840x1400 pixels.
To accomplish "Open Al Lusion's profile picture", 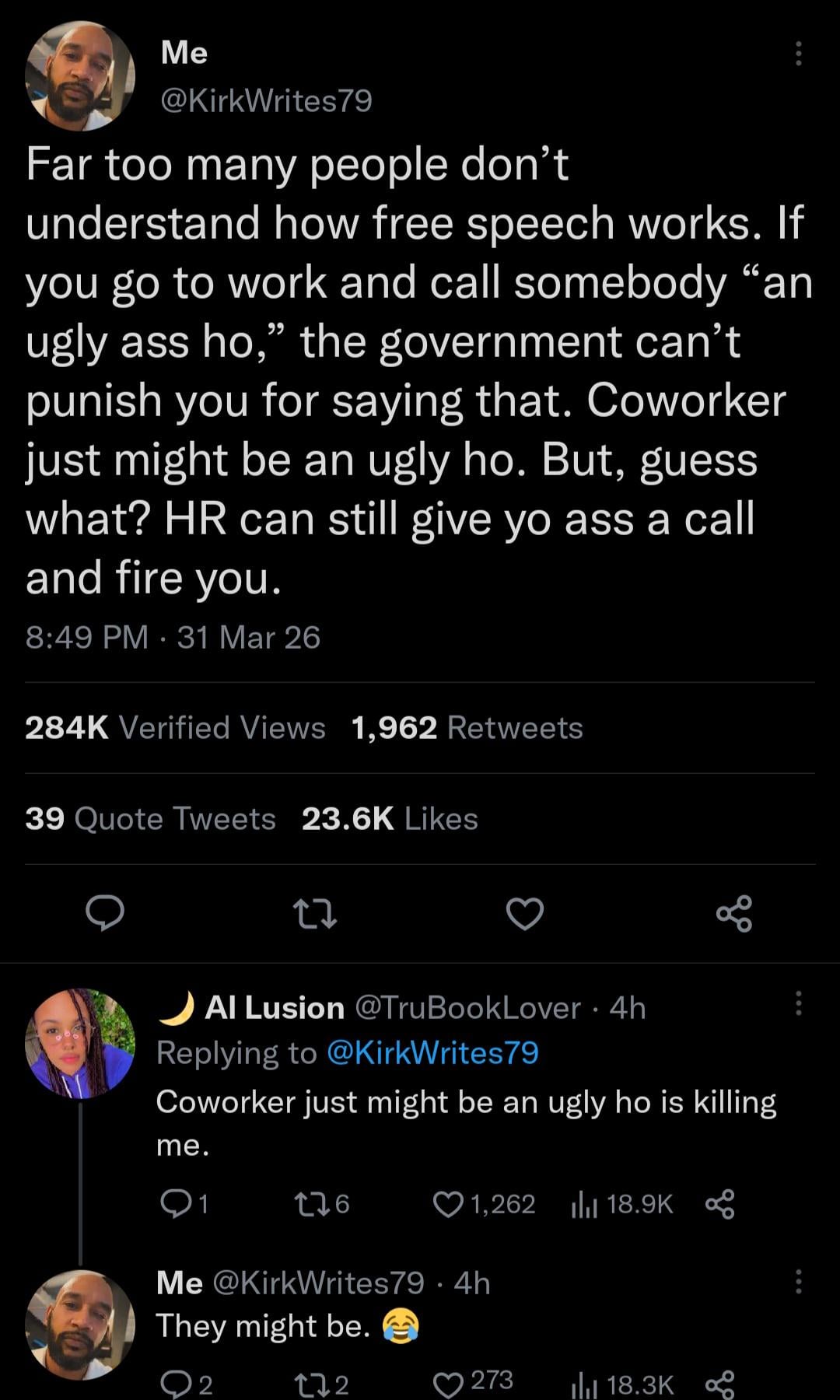I will [80, 1043].
